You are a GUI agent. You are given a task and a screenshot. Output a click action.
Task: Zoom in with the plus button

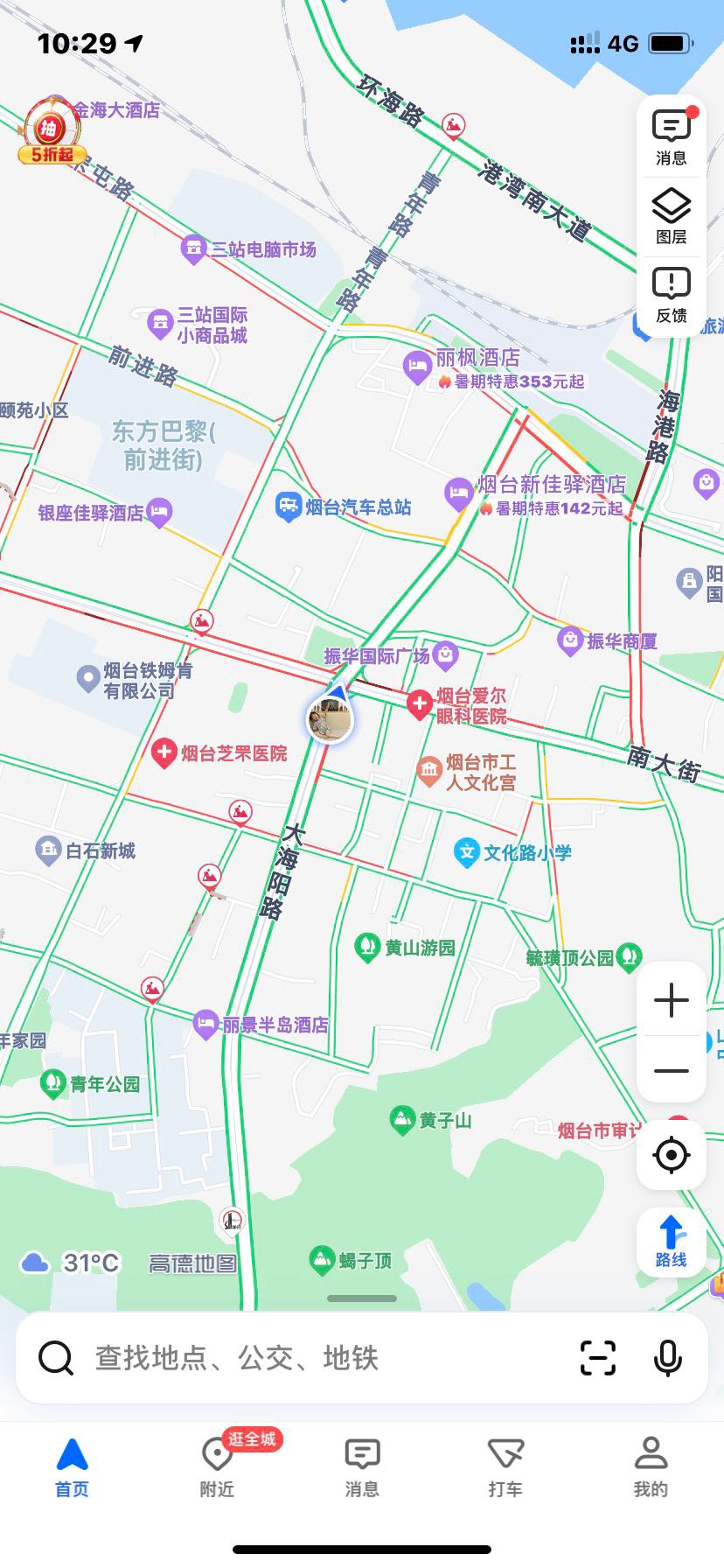672,1000
